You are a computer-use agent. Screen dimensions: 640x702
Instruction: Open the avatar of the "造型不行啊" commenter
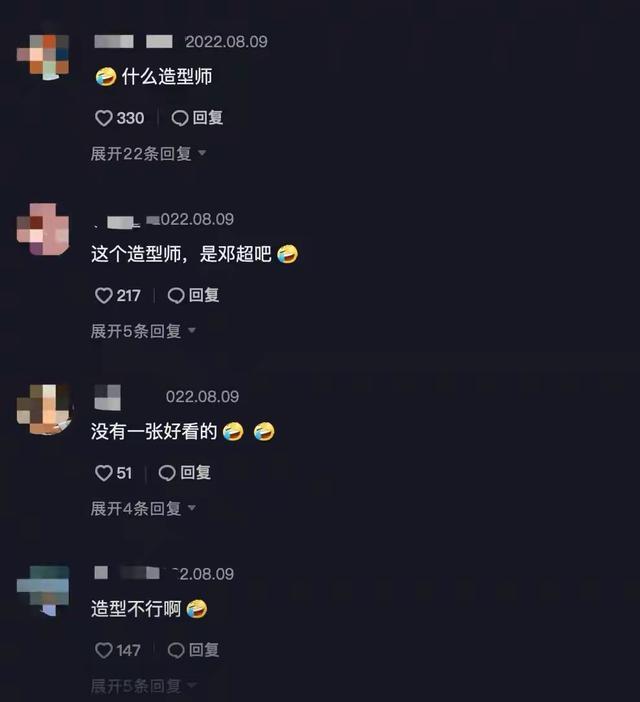[43, 588]
